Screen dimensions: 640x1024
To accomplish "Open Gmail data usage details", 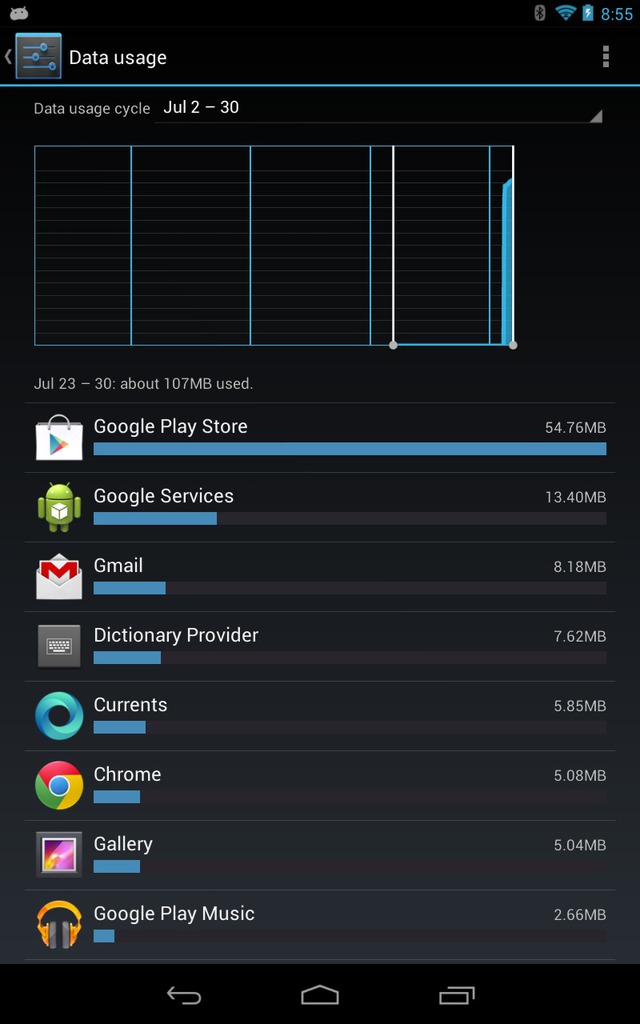I will point(320,577).
